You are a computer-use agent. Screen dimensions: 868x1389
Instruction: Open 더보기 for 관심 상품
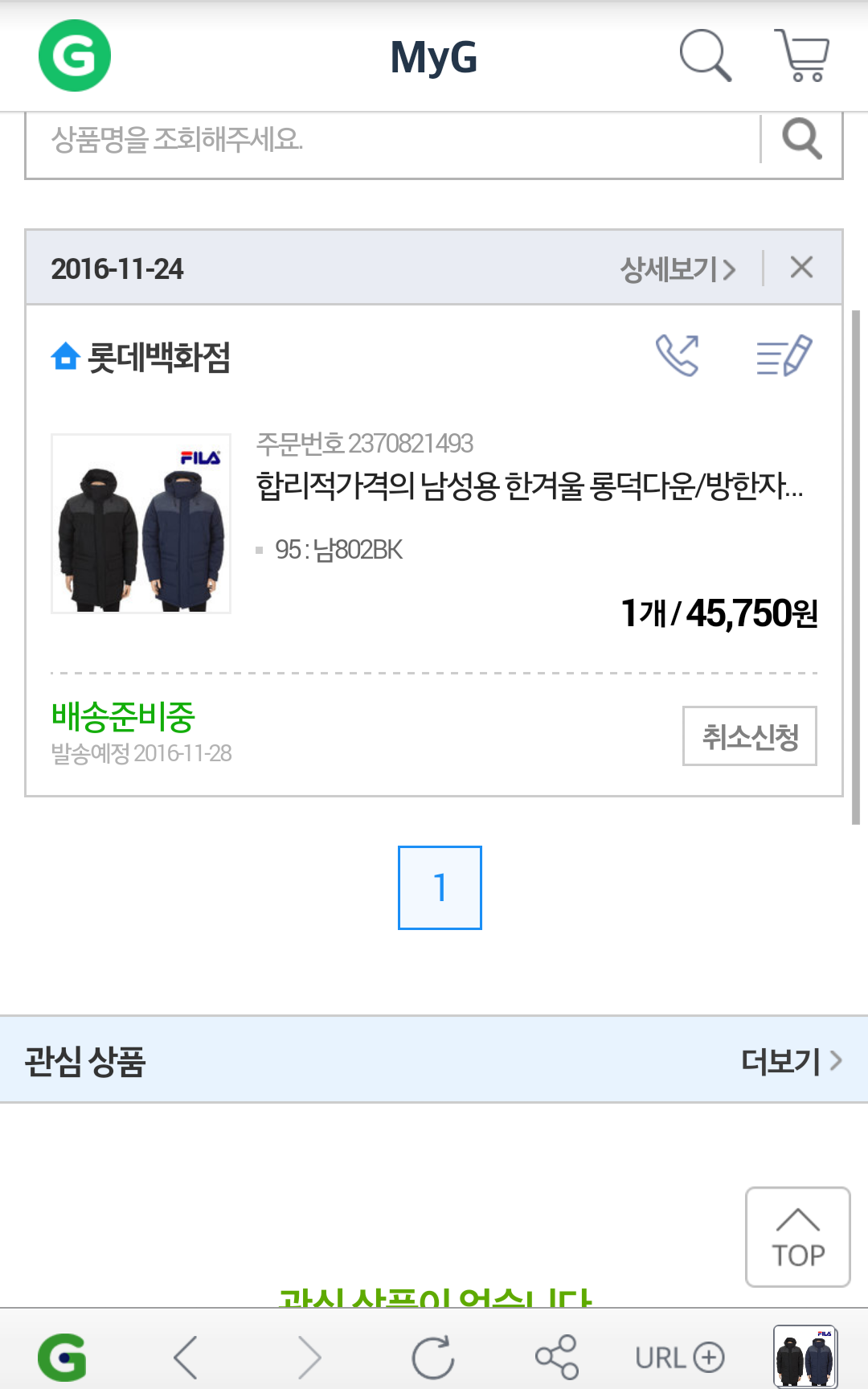point(790,1061)
